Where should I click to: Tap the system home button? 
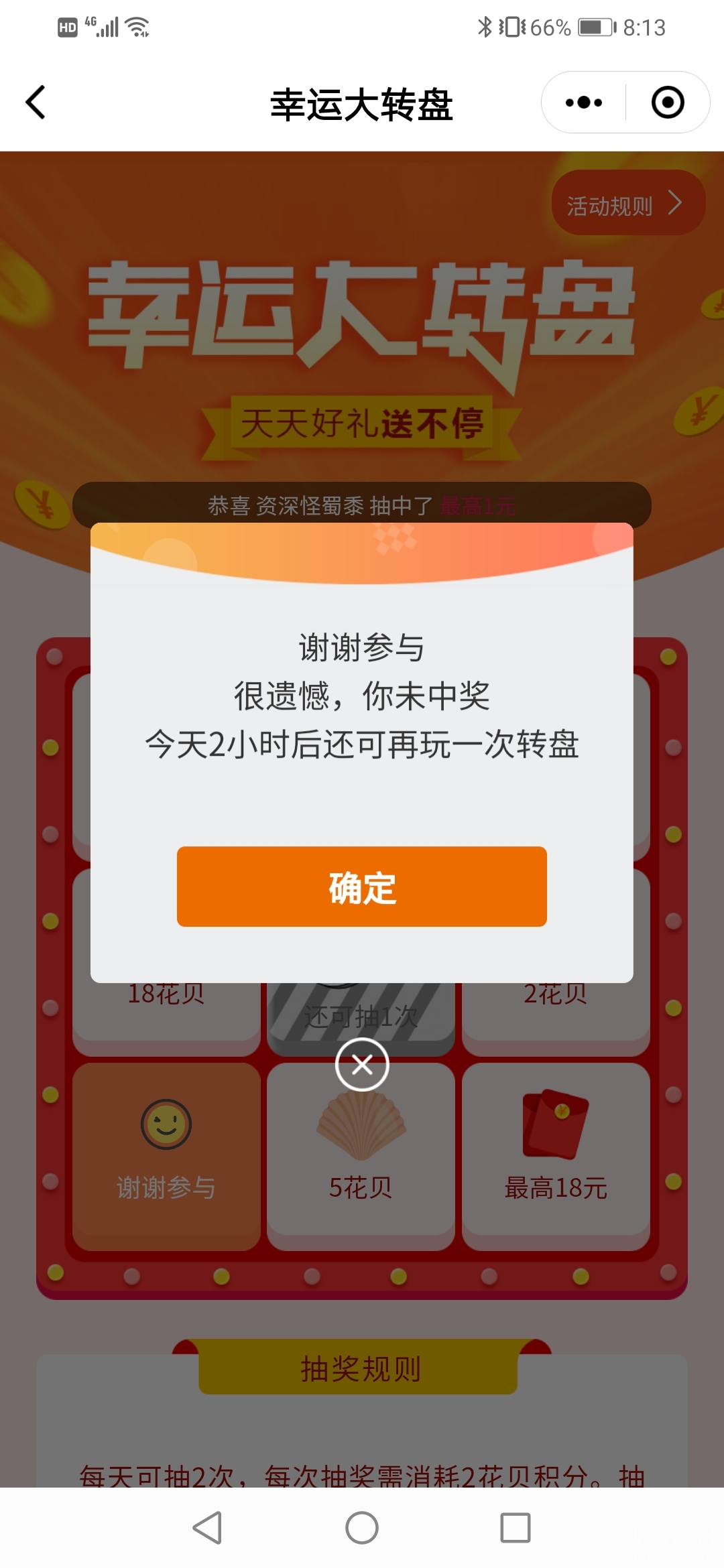pyautogui.click(x=362, y=1528)
